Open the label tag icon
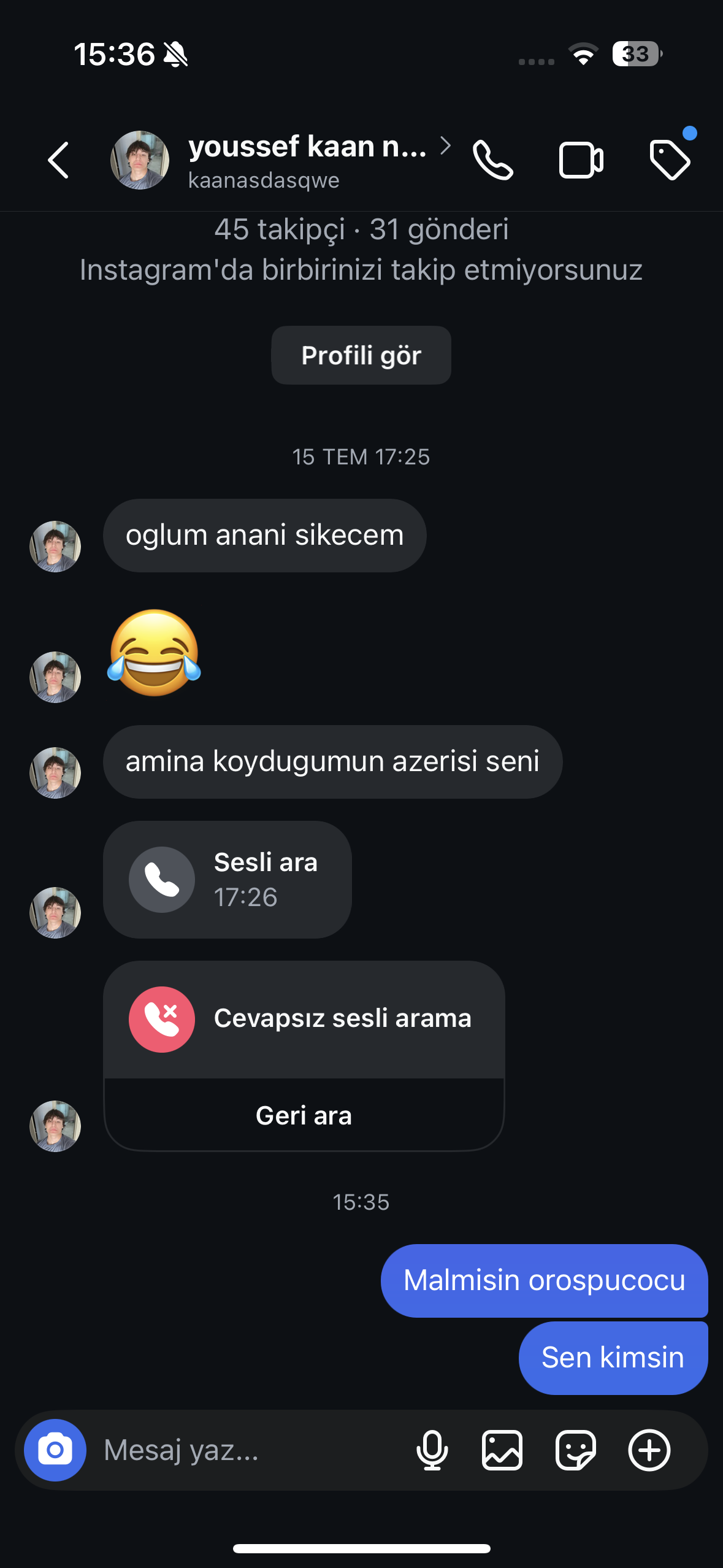Screen dimensions: 723x1568 [x=670, y=160]
